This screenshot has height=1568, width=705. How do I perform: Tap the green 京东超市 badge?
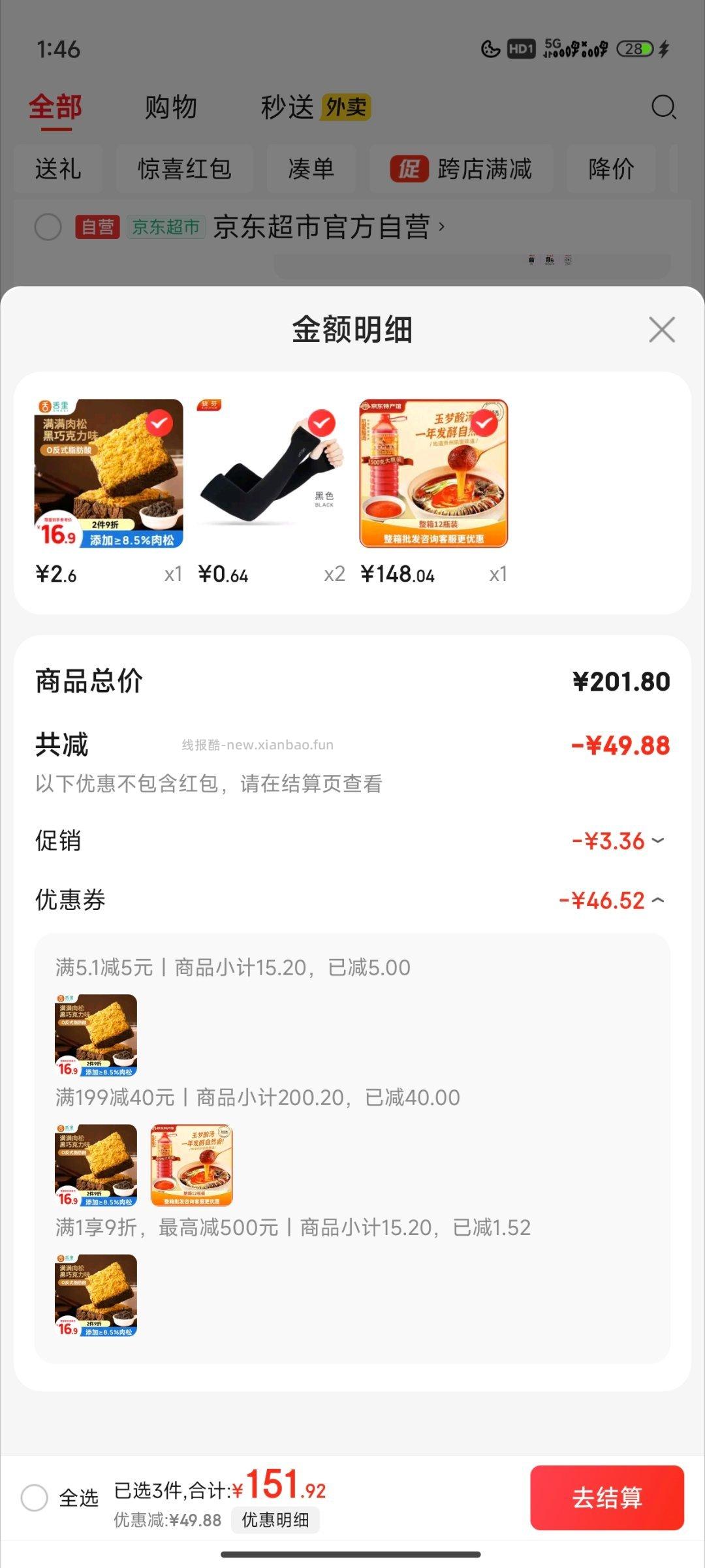(166, 225)
